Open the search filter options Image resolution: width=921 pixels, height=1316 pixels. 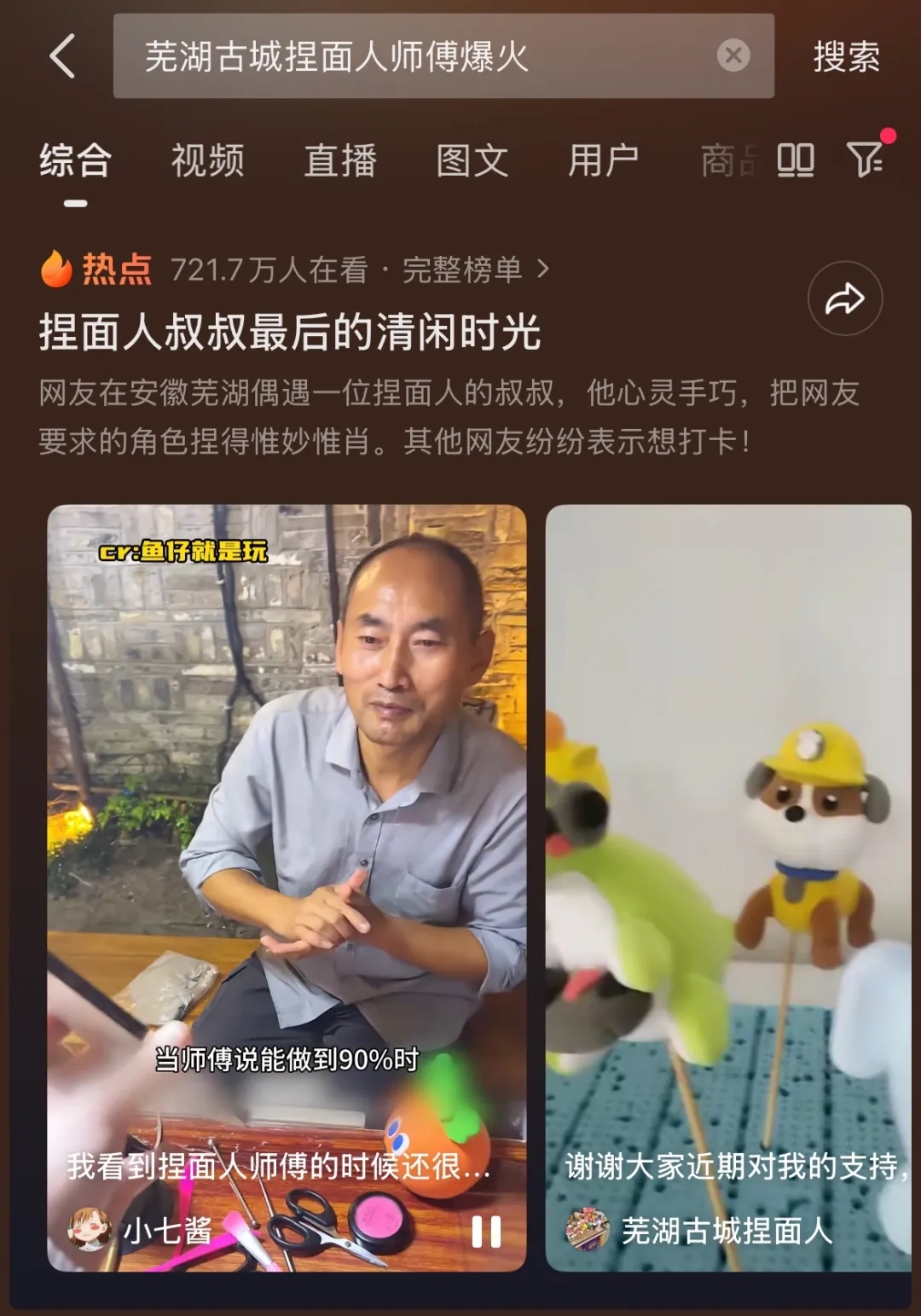pyautogui.click(x=865, y=159)
